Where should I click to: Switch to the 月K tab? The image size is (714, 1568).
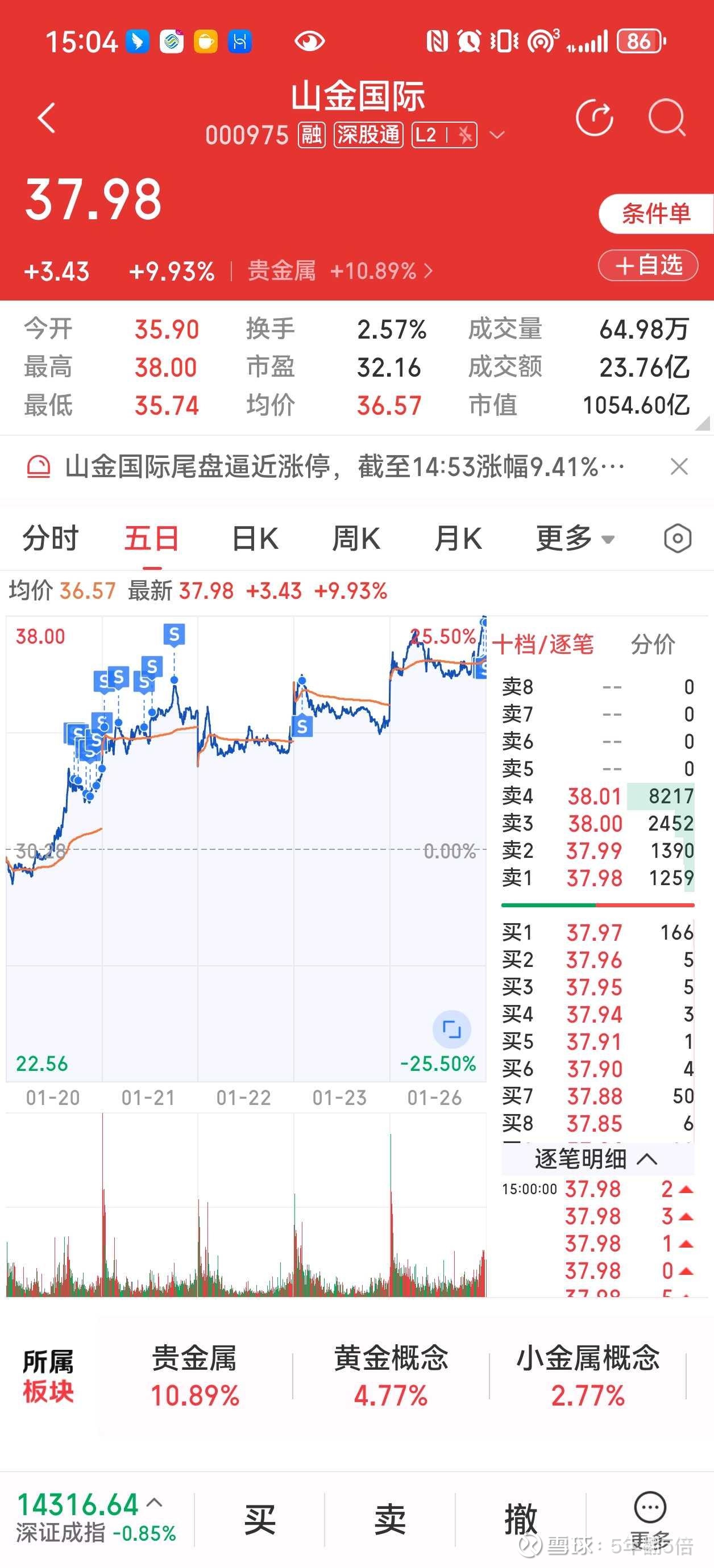[458, 539]
